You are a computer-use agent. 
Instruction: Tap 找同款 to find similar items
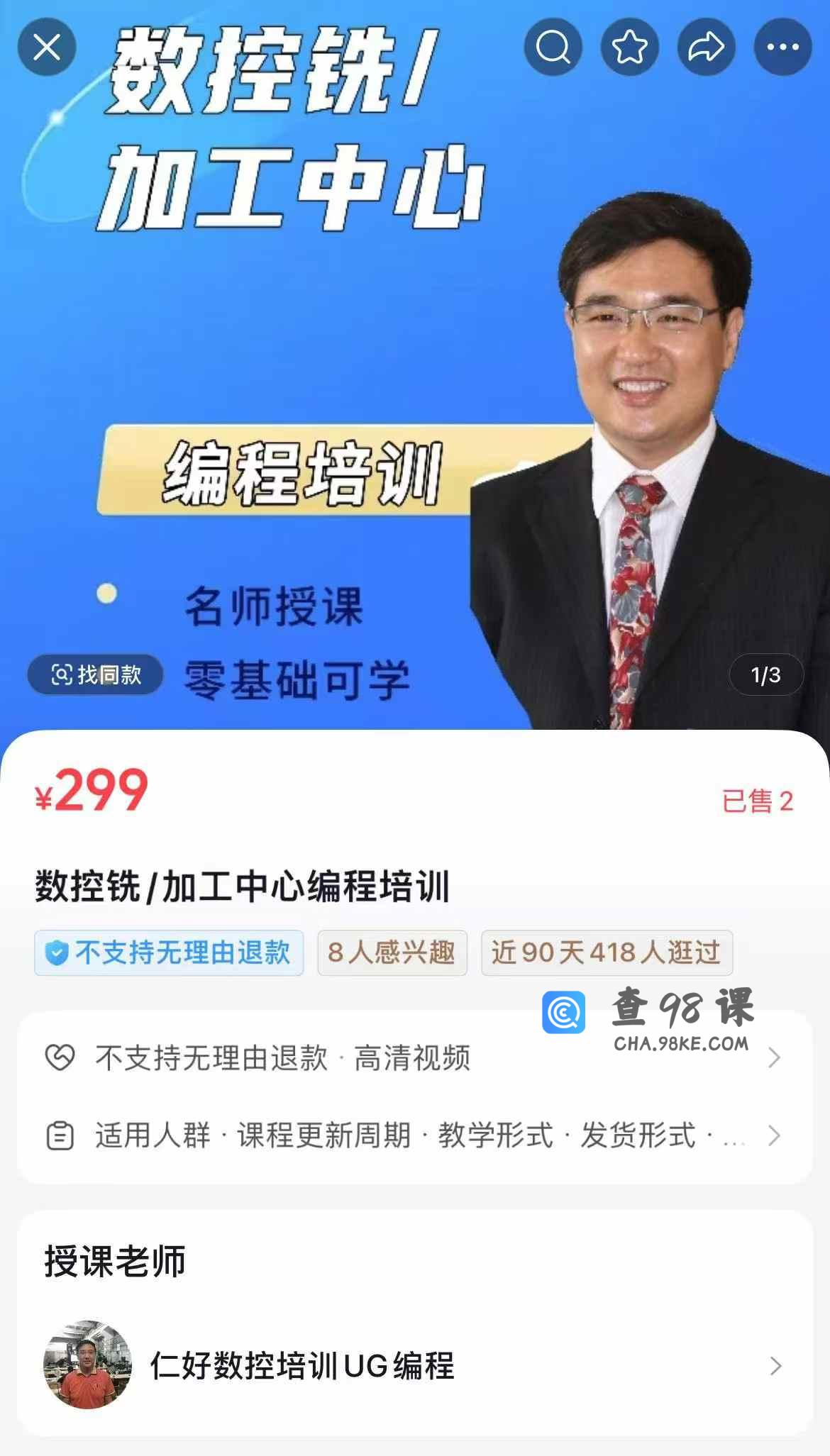click(x=96, y=674)
